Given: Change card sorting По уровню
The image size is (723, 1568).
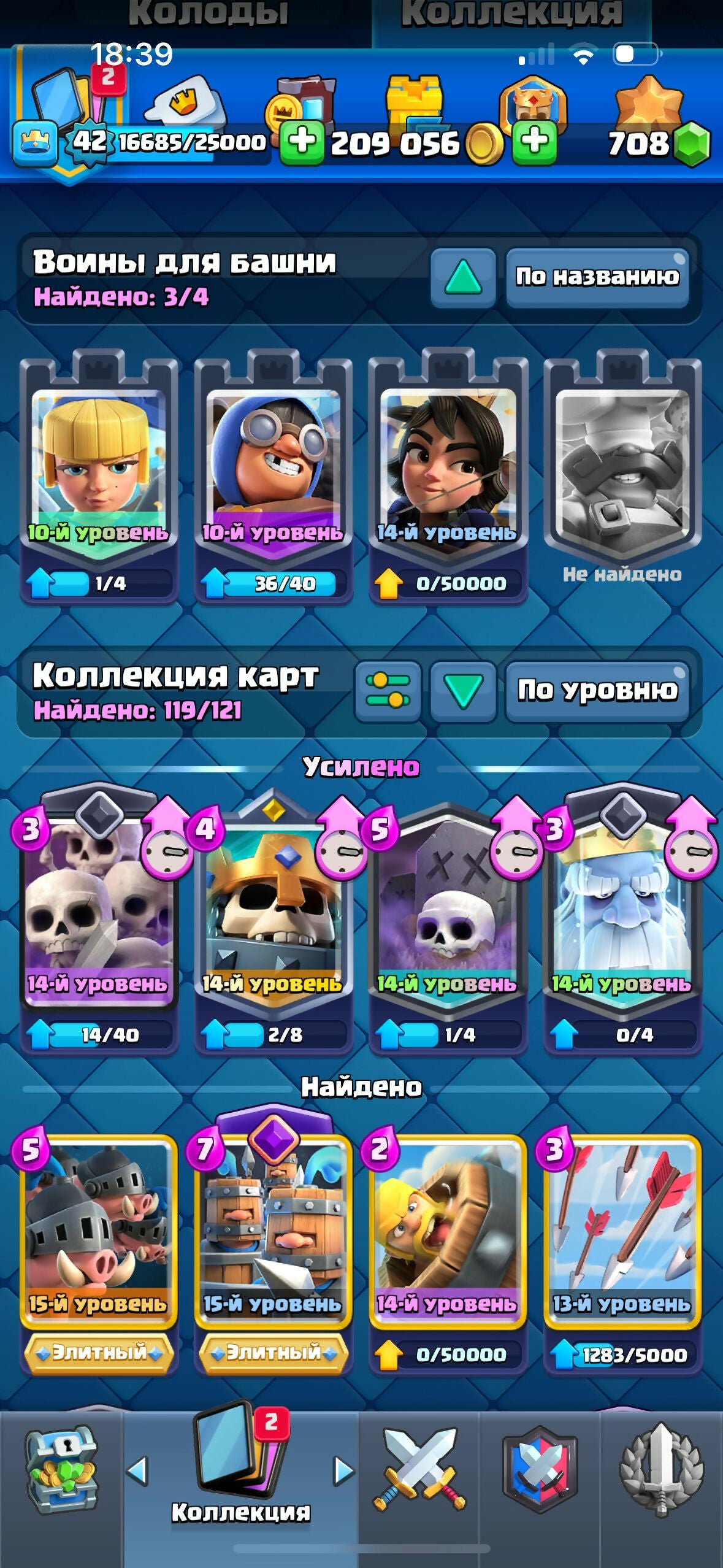Looking at the screenshot, I should pyautogui.click(x=597, y=691).
